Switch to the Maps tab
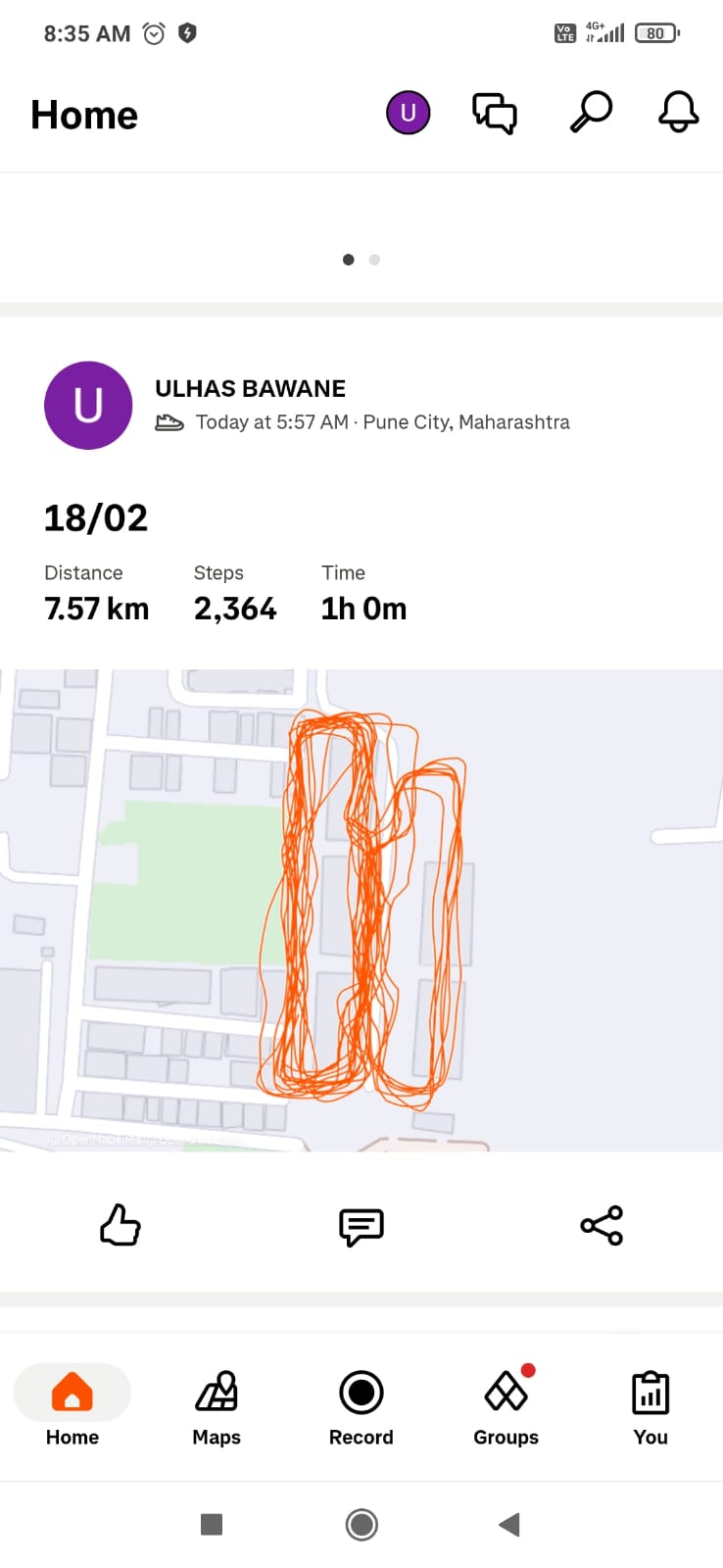This screenshot has width=723, height=1568. pyautogui.click(x=217, y=1408)
